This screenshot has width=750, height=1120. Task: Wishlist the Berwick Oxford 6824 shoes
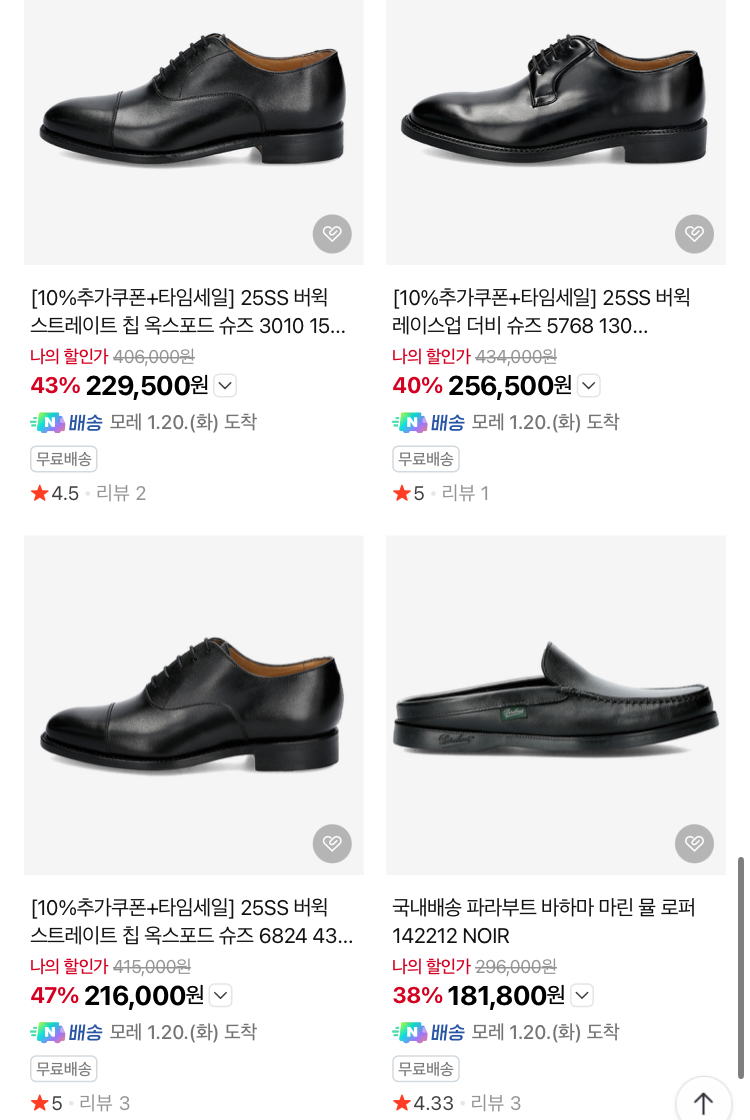[332, 844]
